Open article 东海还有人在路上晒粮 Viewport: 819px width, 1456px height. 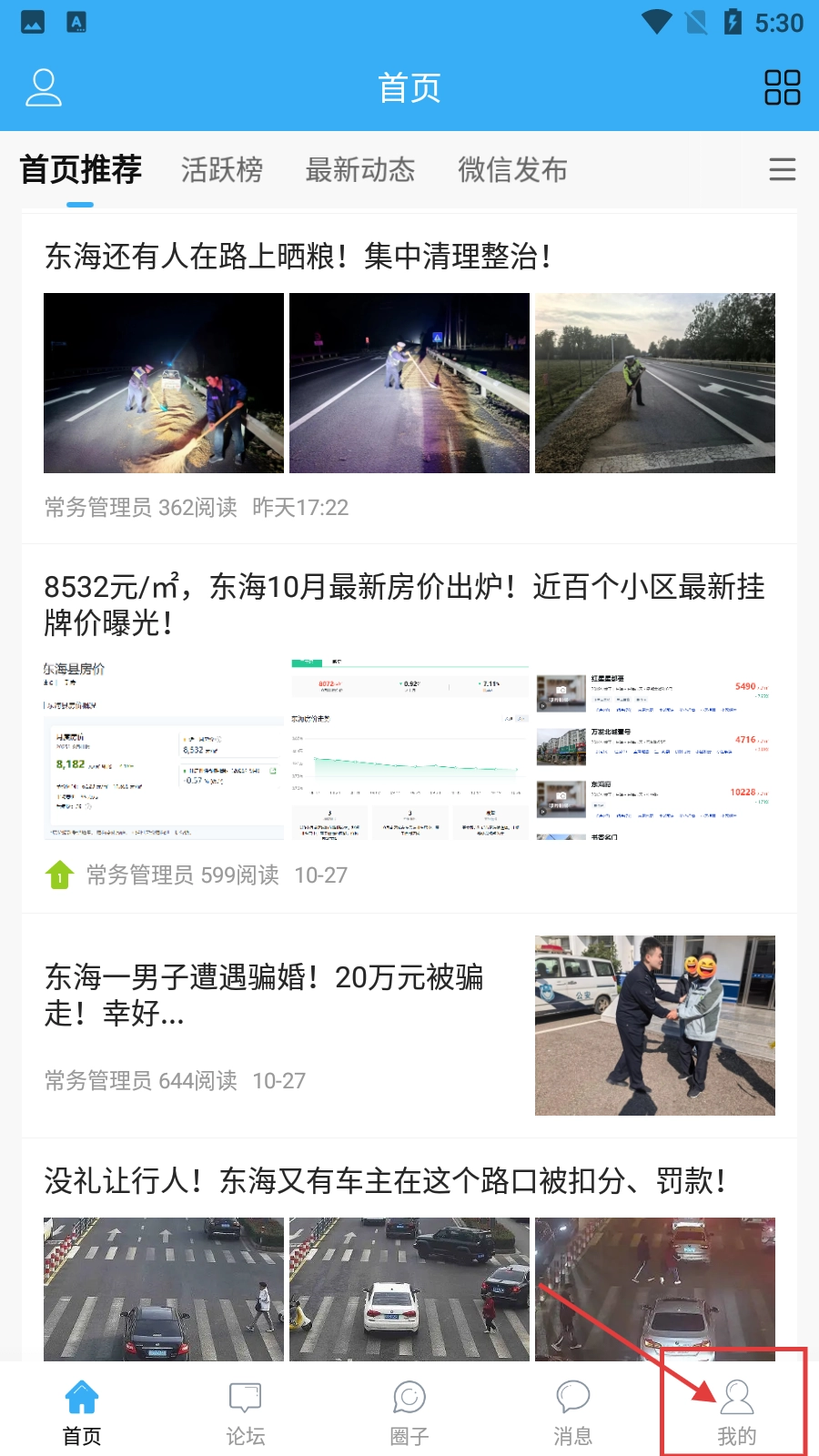click(x=298, y=257)
